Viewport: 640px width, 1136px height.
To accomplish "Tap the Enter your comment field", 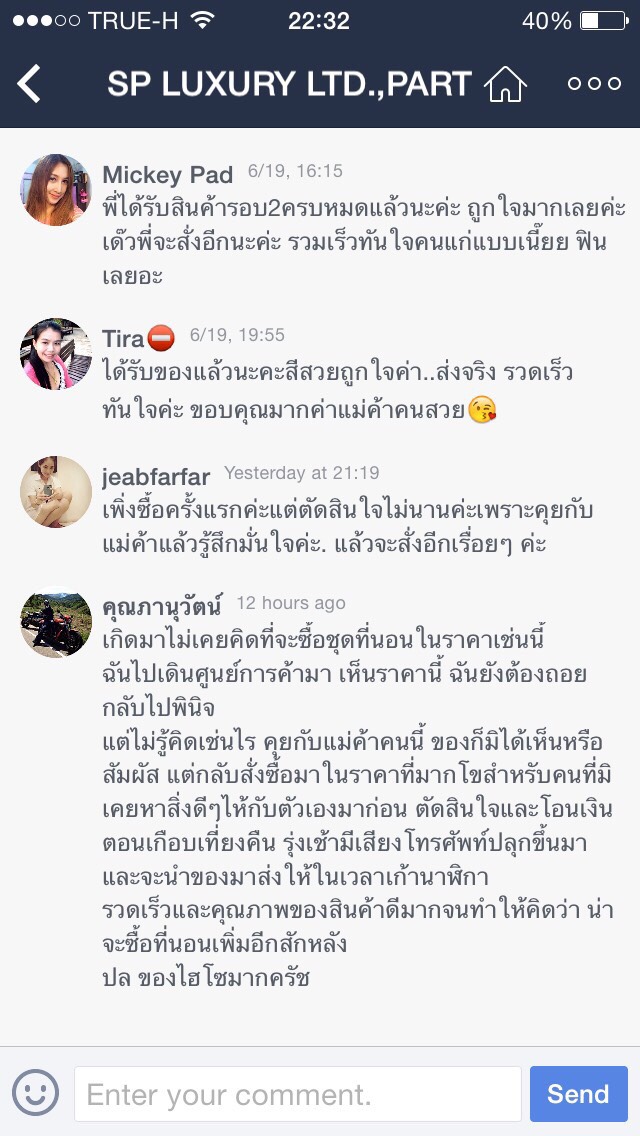I will pyautogui.click(x=297, y=1093).
